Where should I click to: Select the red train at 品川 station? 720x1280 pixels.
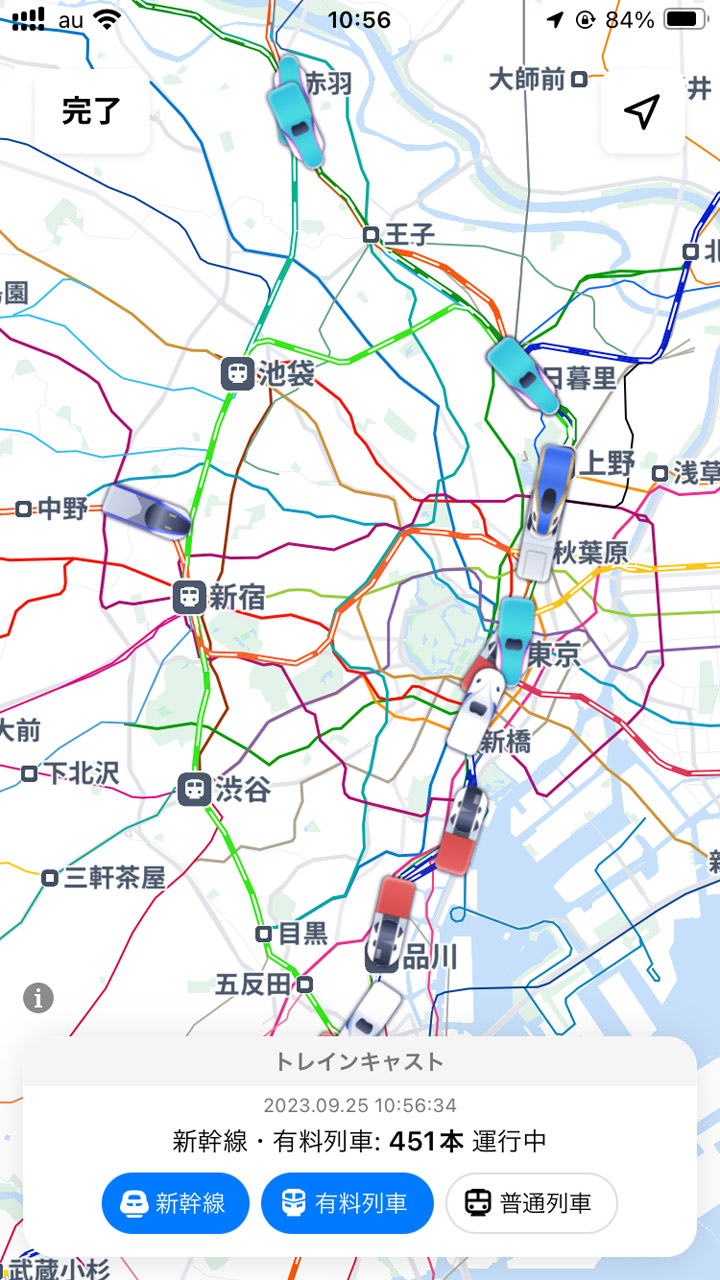(x=390, y=925)
